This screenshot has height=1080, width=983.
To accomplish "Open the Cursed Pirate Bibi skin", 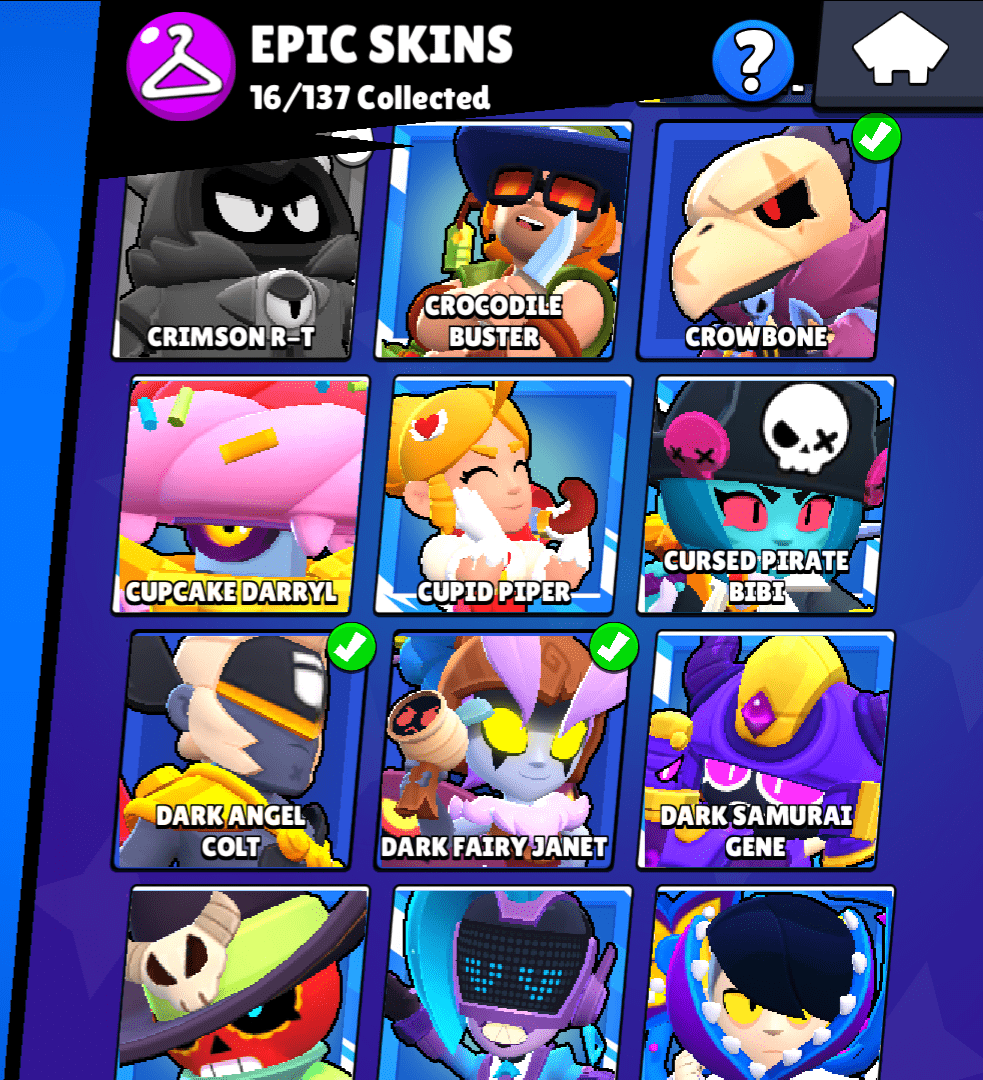I will [x=767, y=495].
